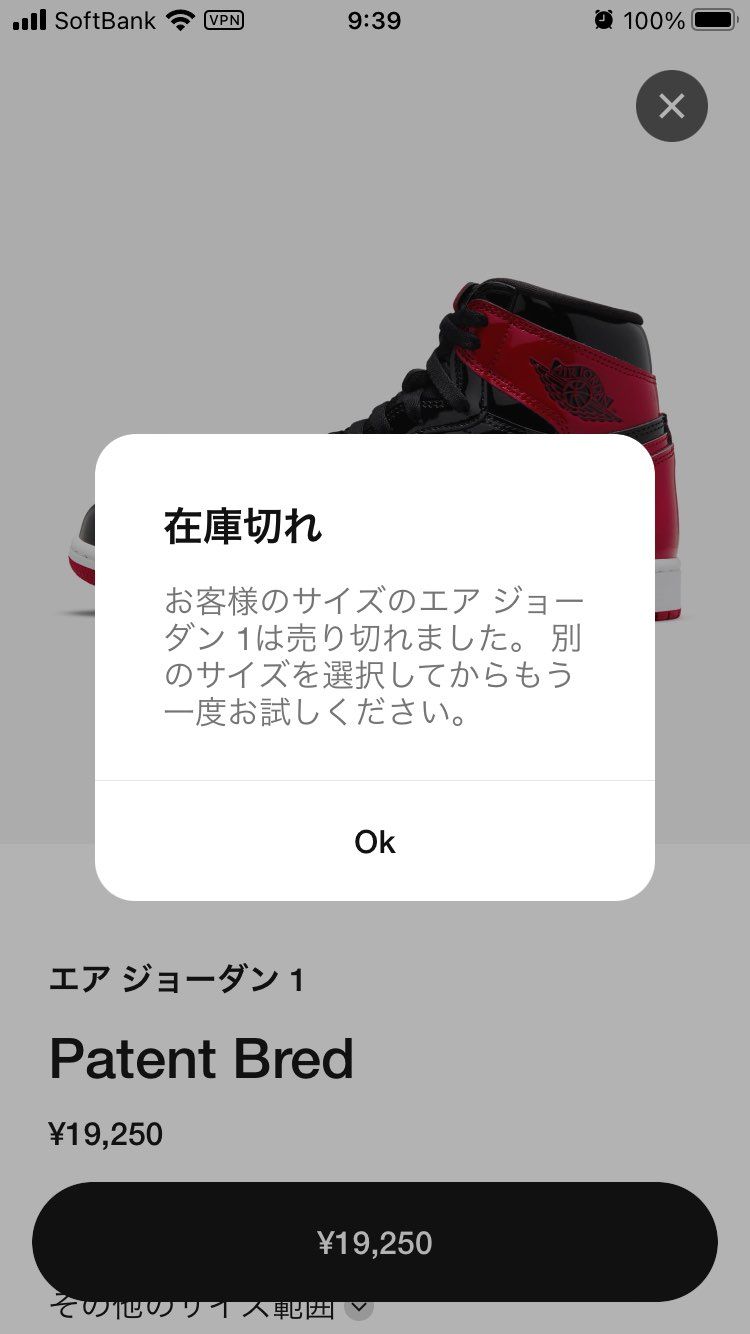Dismiss the 在庫切れ alert with Ok

point(375,841)
